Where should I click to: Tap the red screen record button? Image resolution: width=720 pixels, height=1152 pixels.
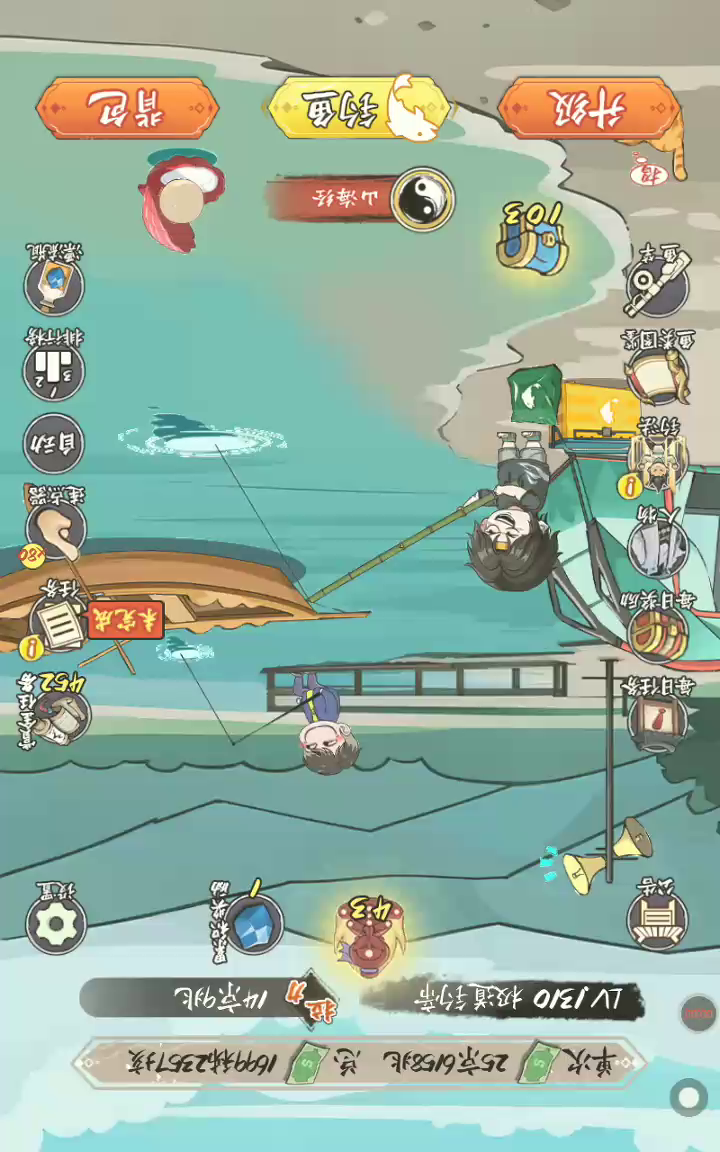(x=698, y=1013)
